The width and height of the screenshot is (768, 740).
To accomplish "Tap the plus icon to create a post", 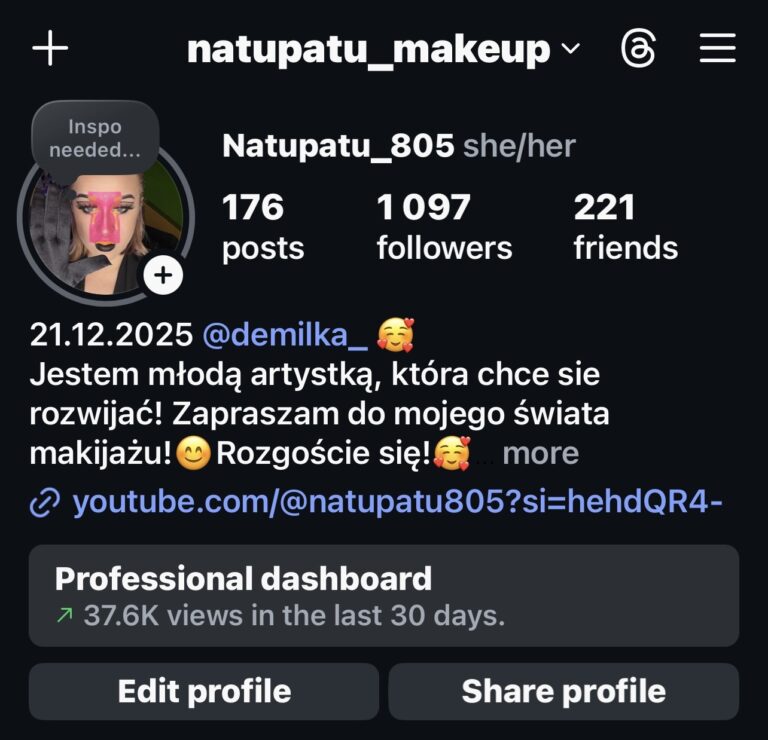I will coord(50,48).
